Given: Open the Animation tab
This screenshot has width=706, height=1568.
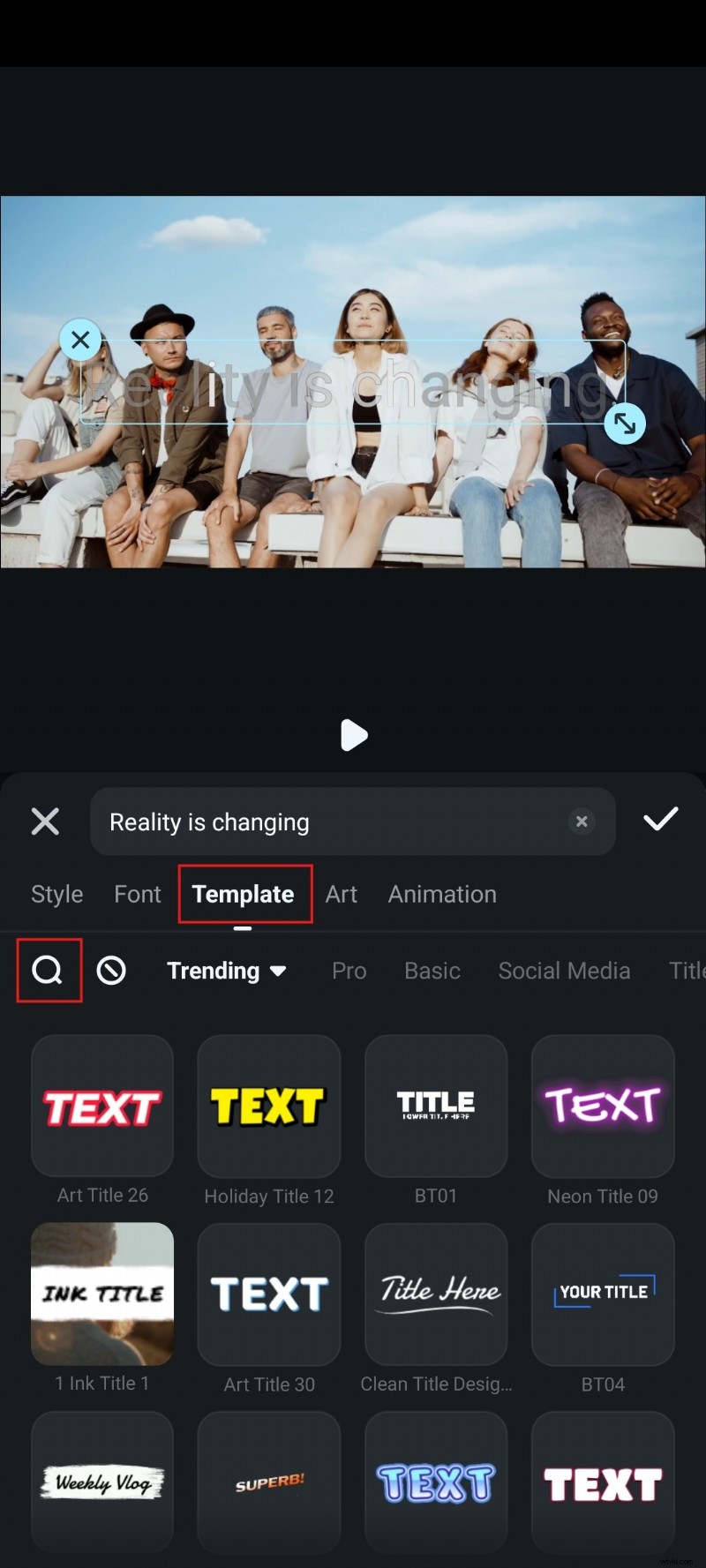Looking at the screenshot, I should point(441,894).
